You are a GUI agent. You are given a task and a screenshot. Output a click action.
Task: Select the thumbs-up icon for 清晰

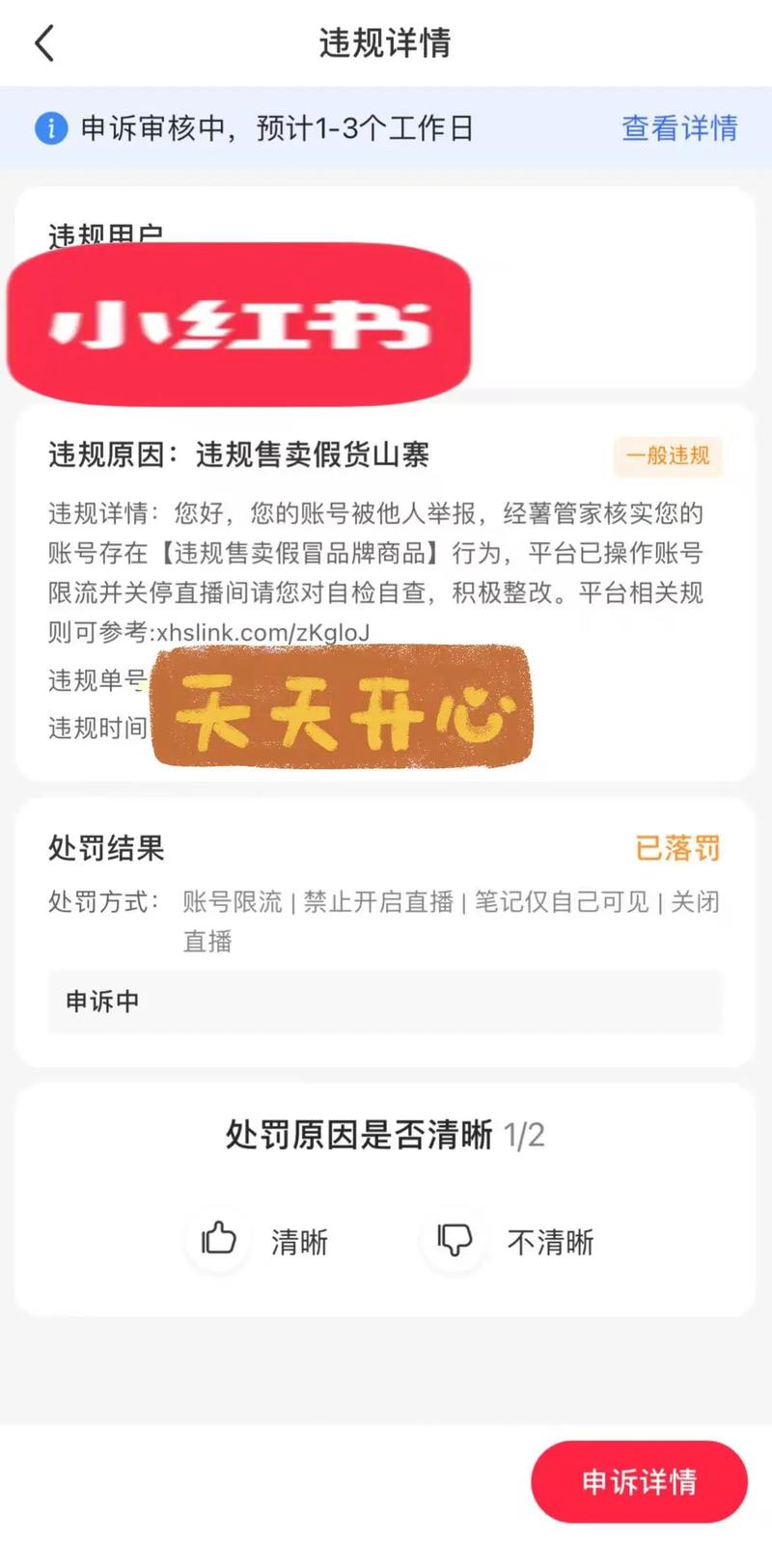[x=217, y=1241]
